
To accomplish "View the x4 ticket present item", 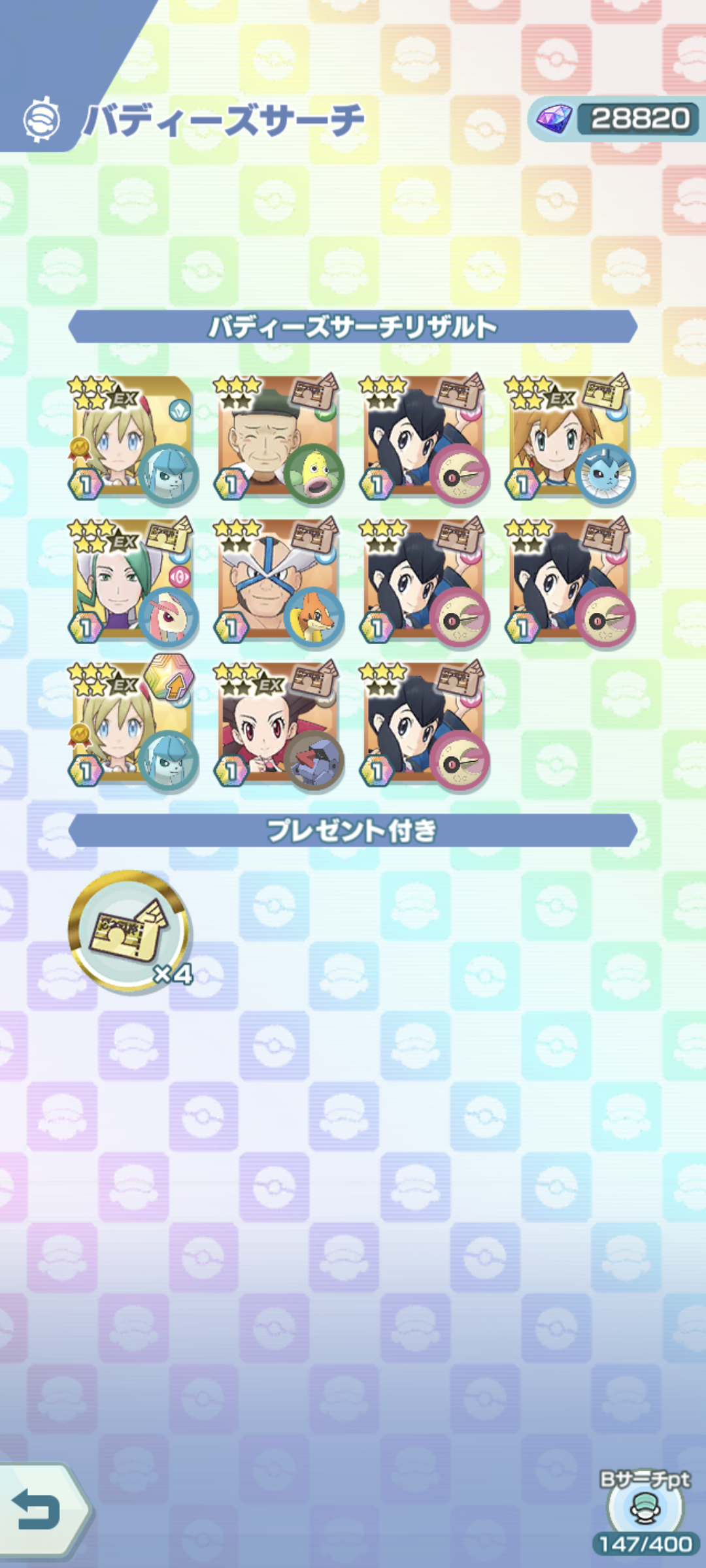I will 129,930.
